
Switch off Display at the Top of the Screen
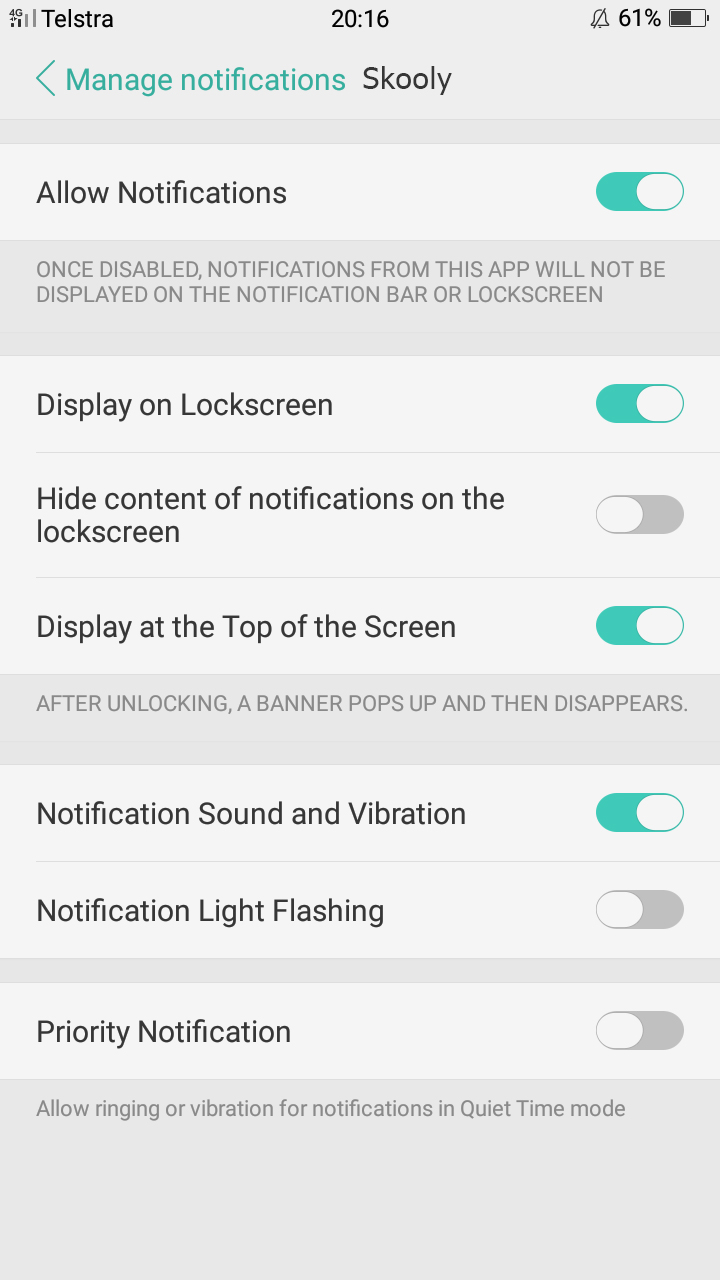coord(640,626)
